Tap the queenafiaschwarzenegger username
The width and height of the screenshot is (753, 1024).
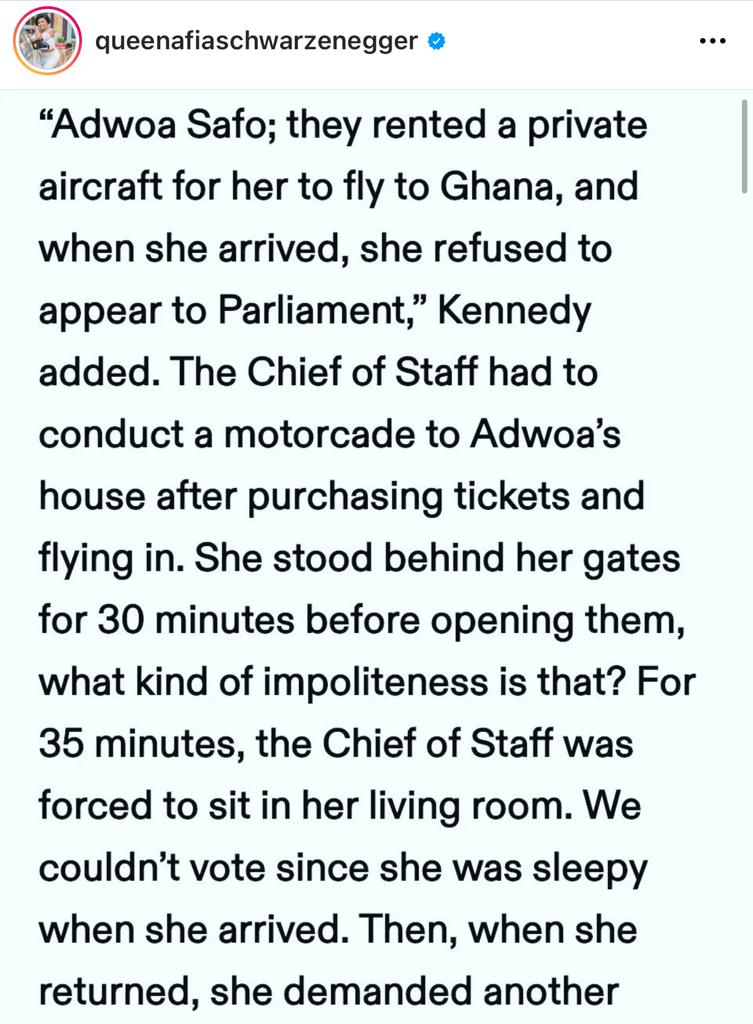pos(255,42)
